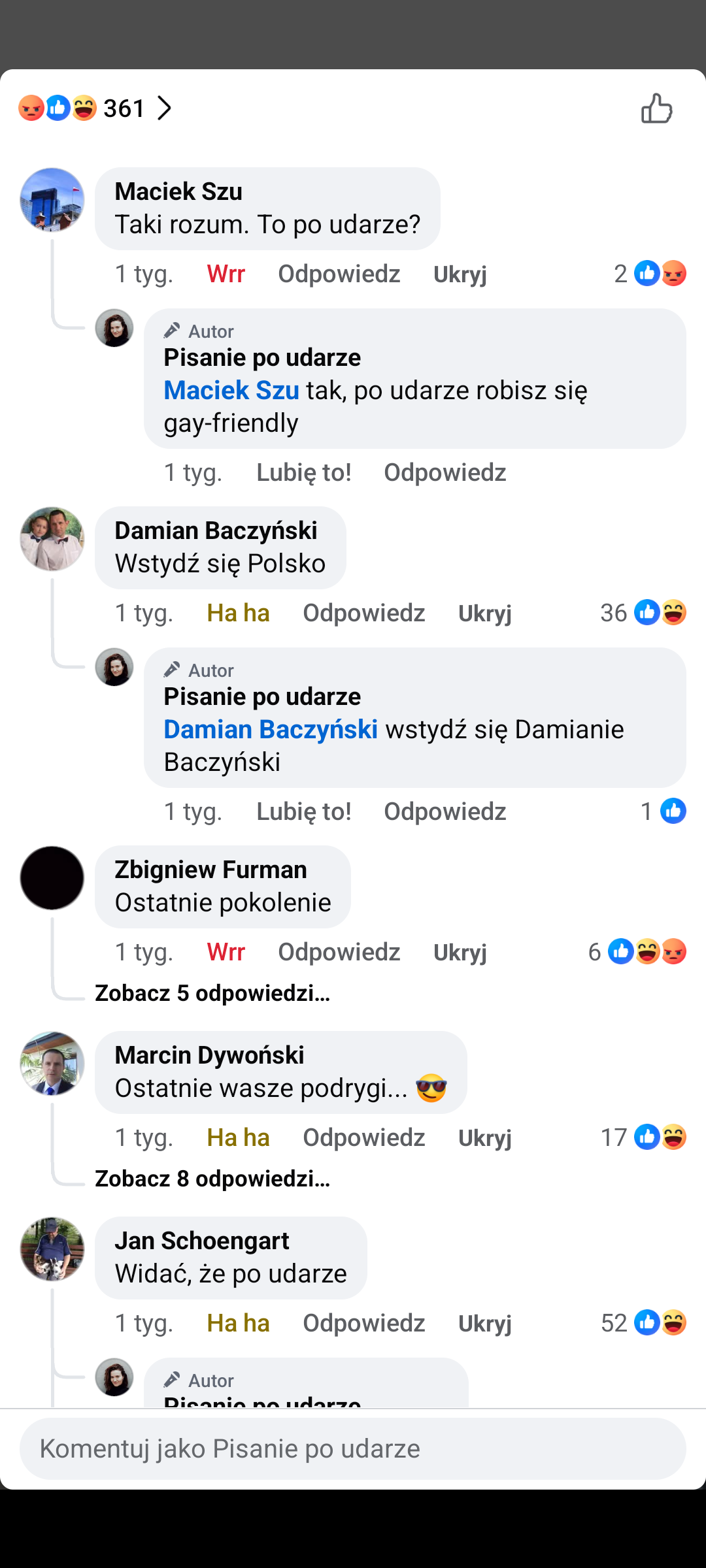
Task: Open Zbigniew Furman's profile picture
Action: pyautogui.click(x=52, y=878)
